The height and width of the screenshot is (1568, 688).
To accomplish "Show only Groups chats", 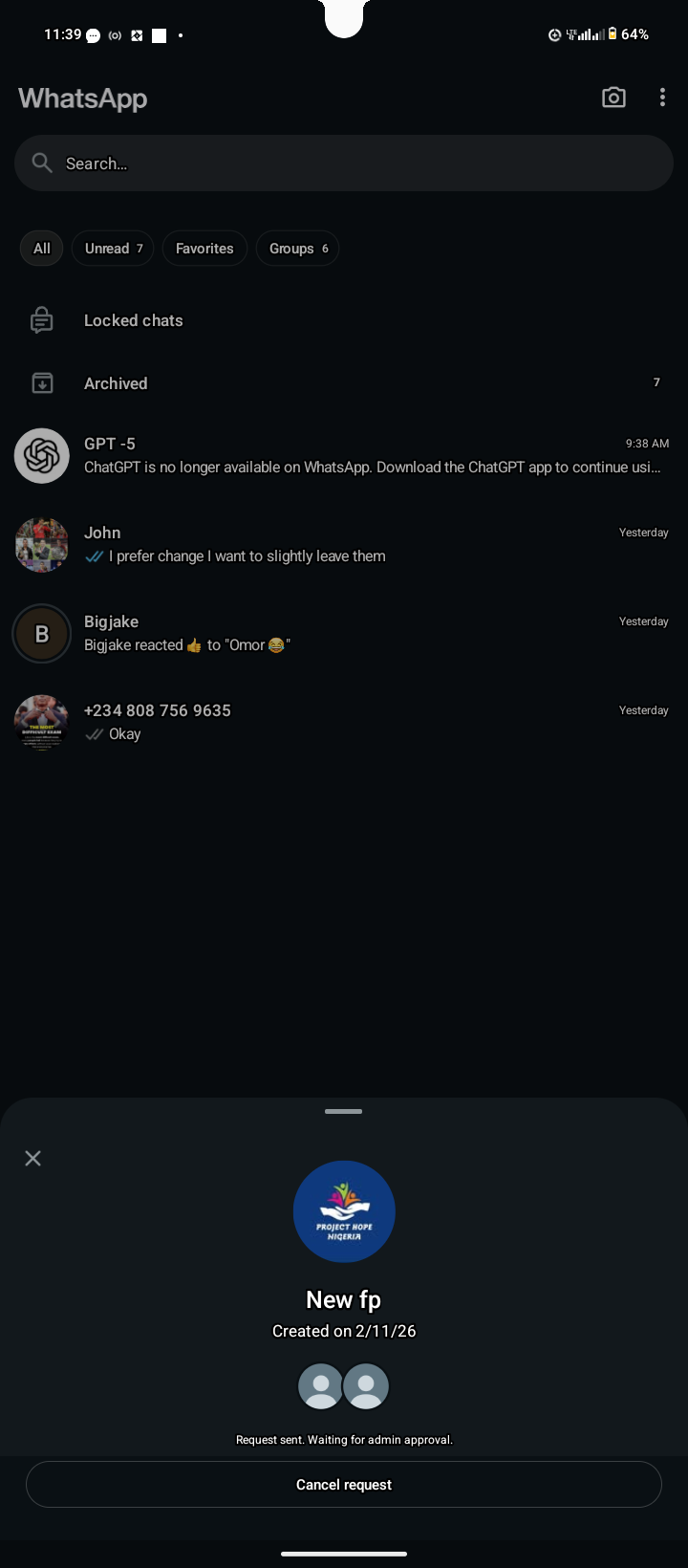I will click(297, 249).
